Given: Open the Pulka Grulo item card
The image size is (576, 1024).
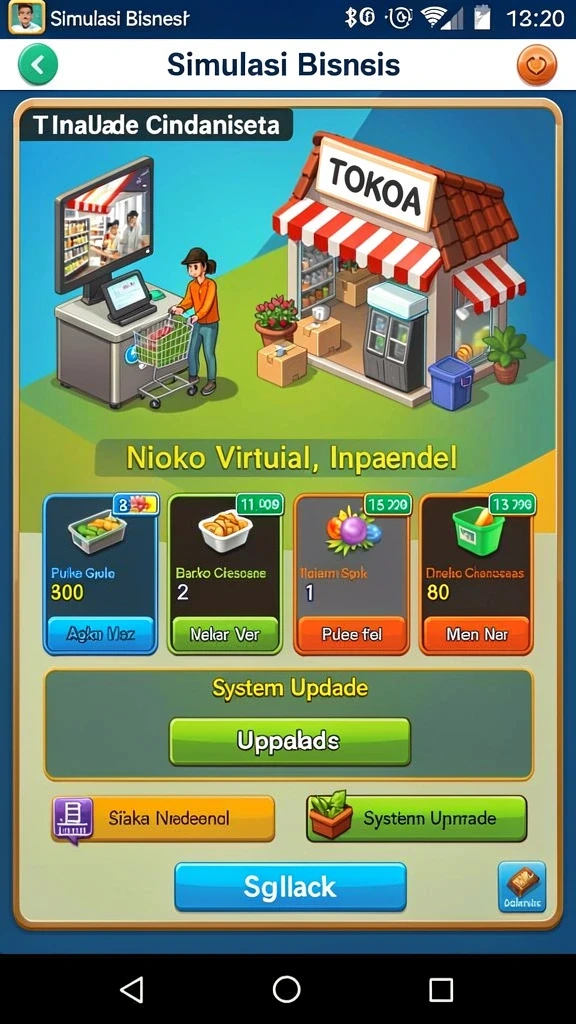Looking at the screenshot, I should coord(101,574).
